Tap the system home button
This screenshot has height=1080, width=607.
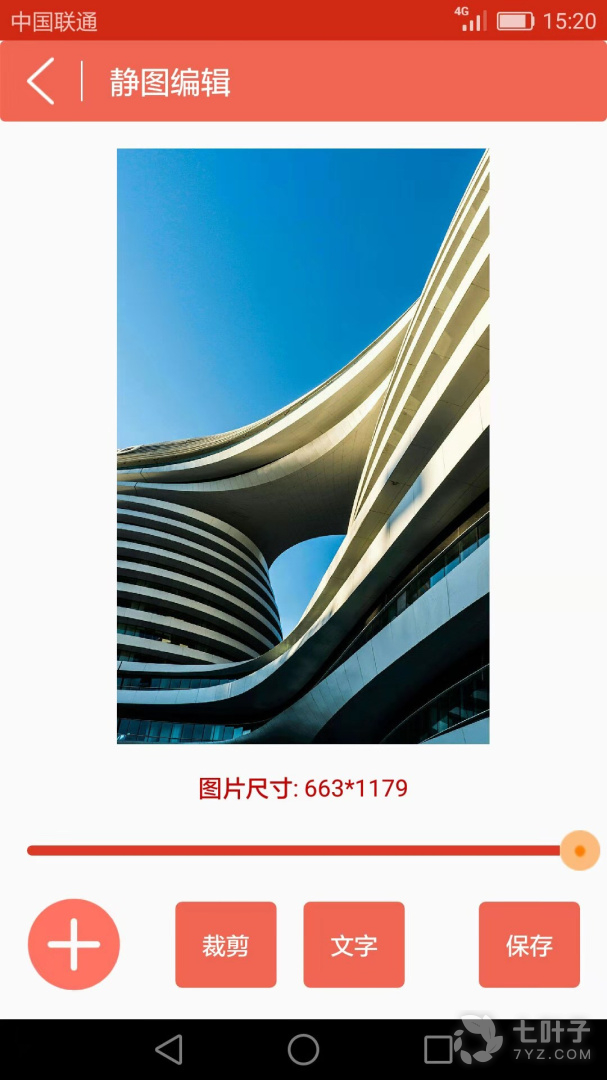(303, 1049)
